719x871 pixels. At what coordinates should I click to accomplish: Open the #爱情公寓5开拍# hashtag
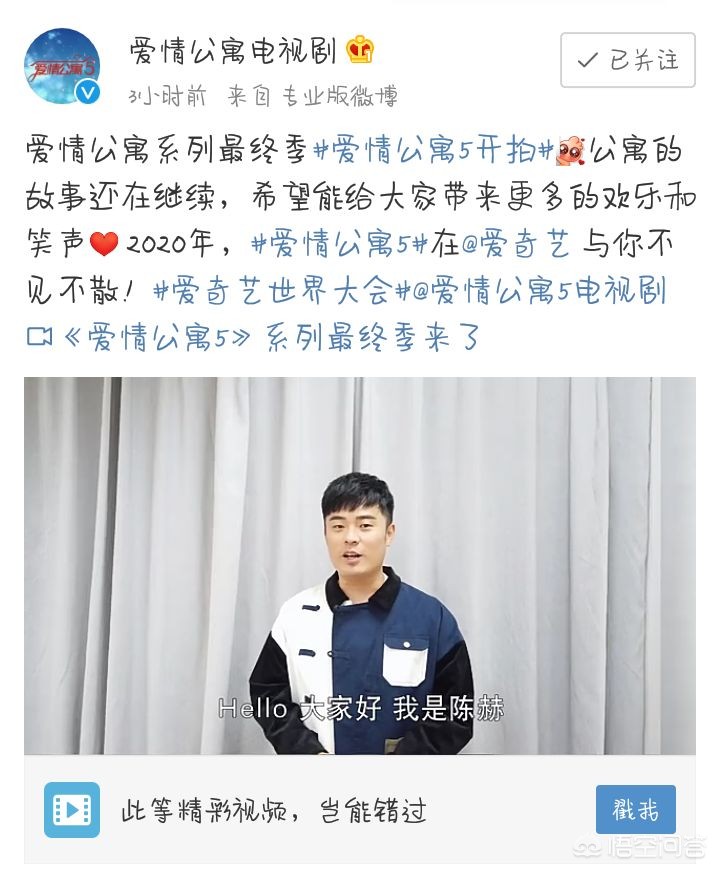[x=434, y=151]
